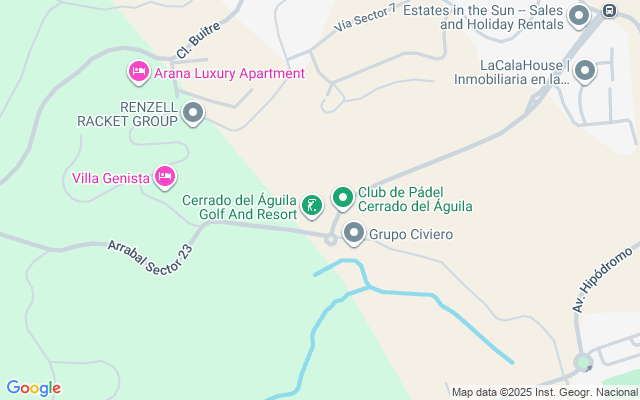
Task: Open the Grupo Civiero place marker
Action: click(353, 234)
